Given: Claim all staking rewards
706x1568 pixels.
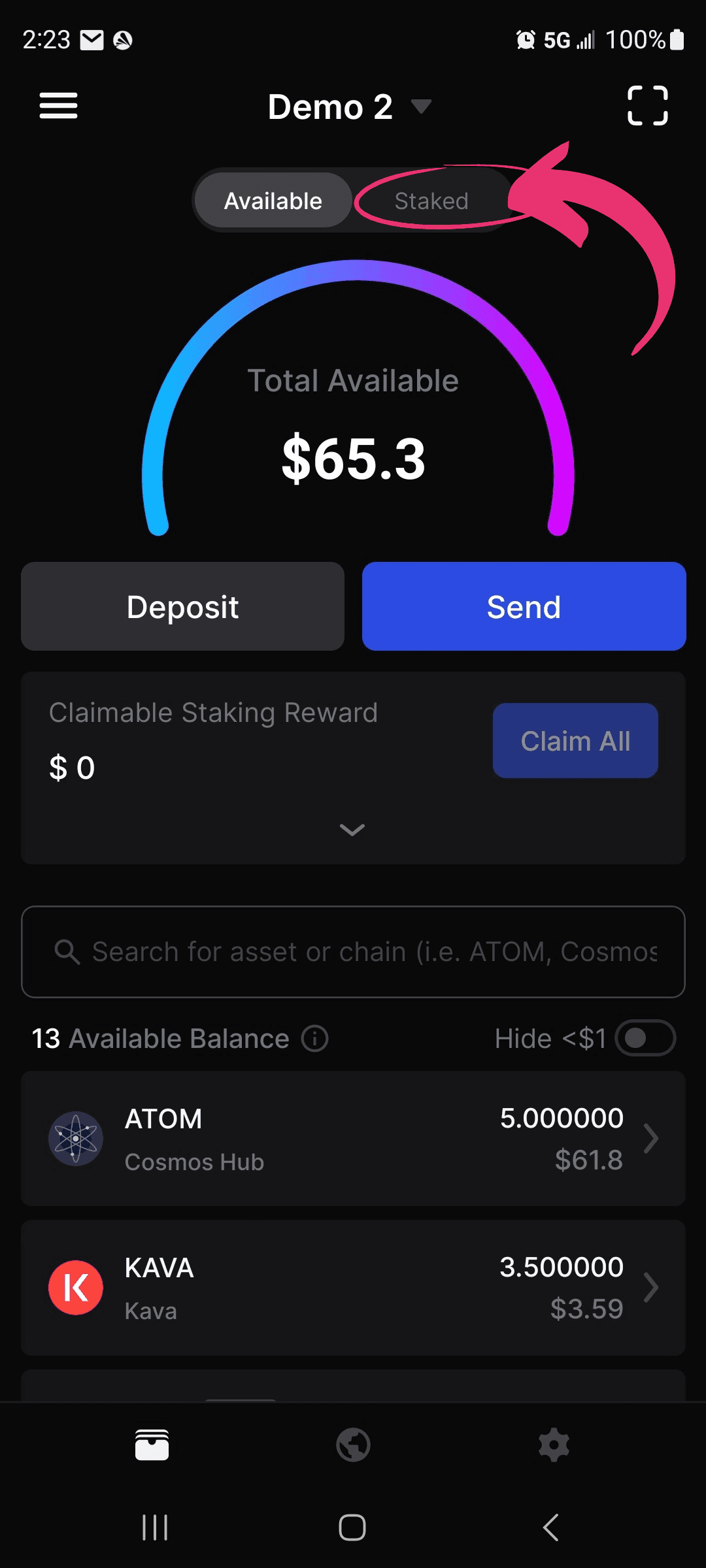Looking at the screenshot, I should [575, 741].
